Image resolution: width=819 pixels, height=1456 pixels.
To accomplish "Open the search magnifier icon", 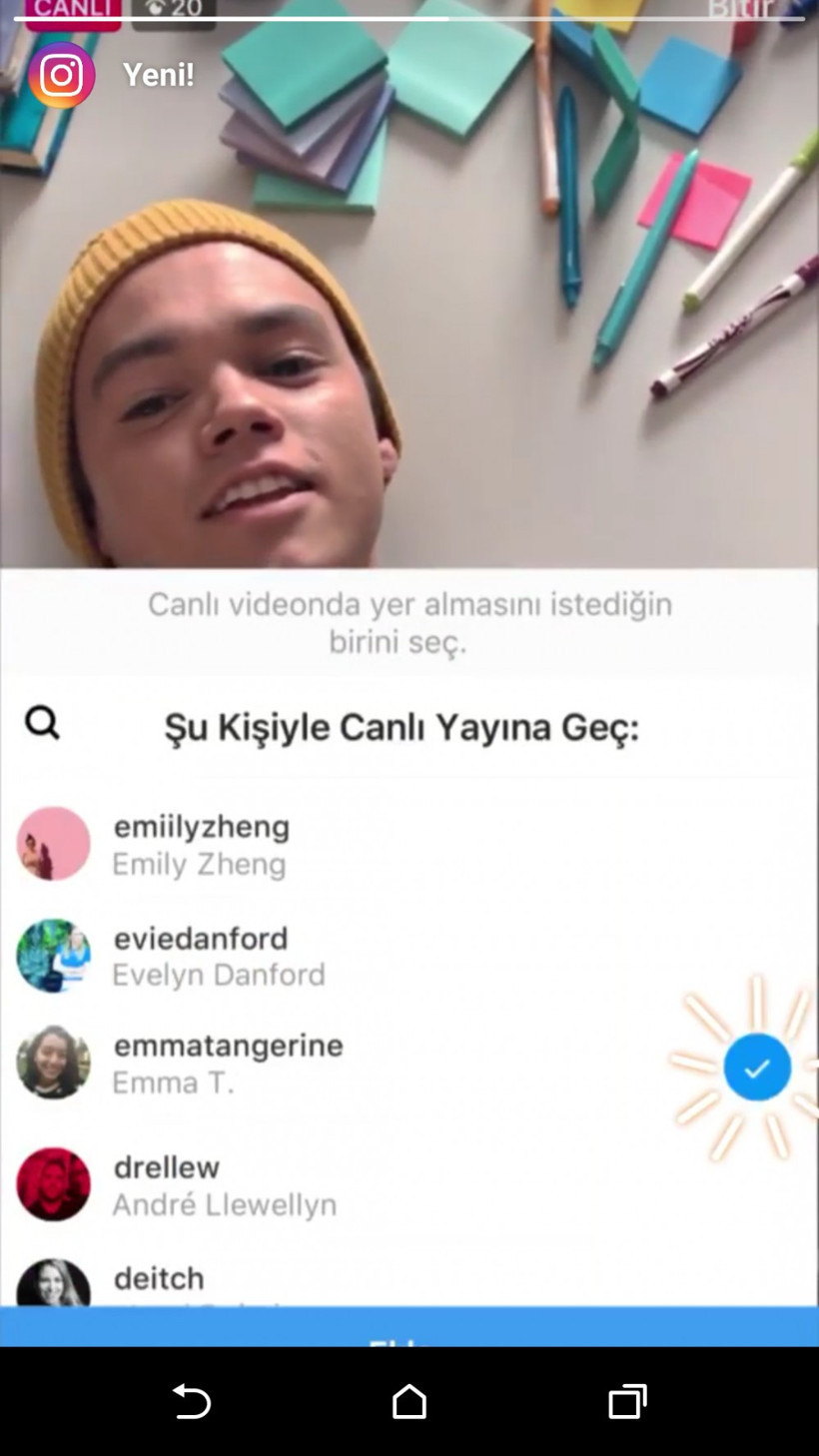I will (42, 724).
